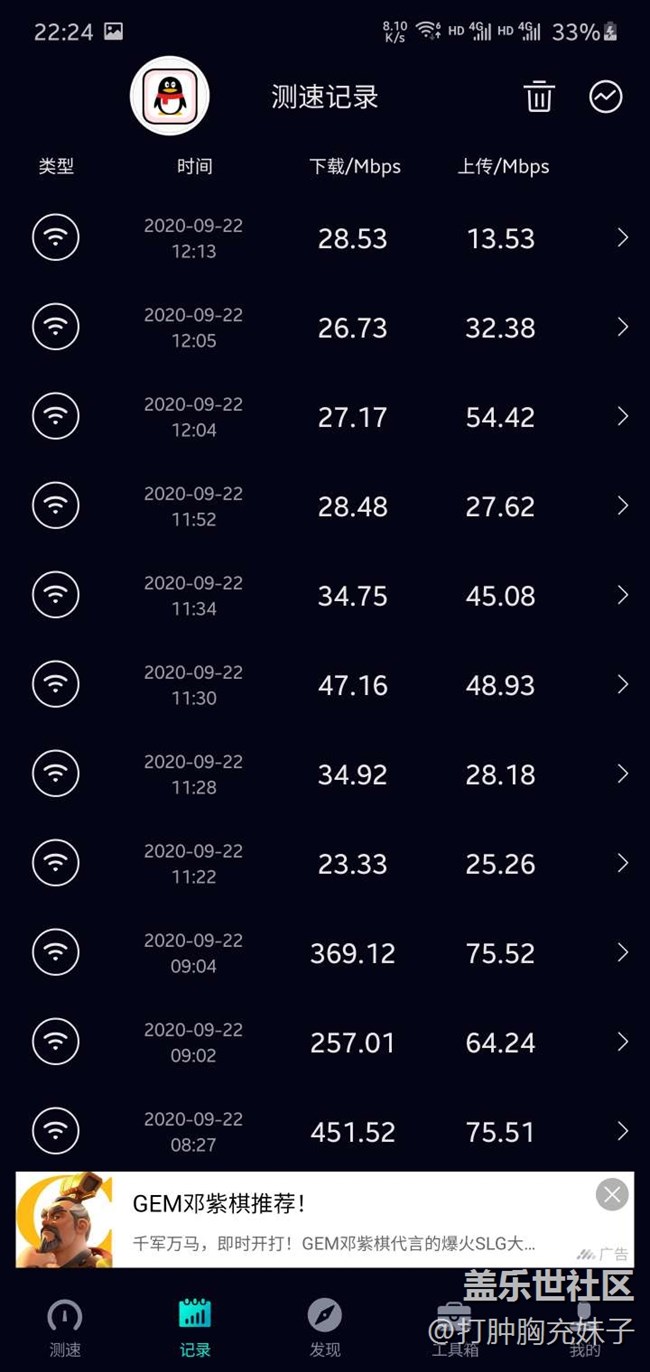Screen dimensions: 650x1372
Task: Open the 11:30 record with 47.16 download
Action: point(325,685)
